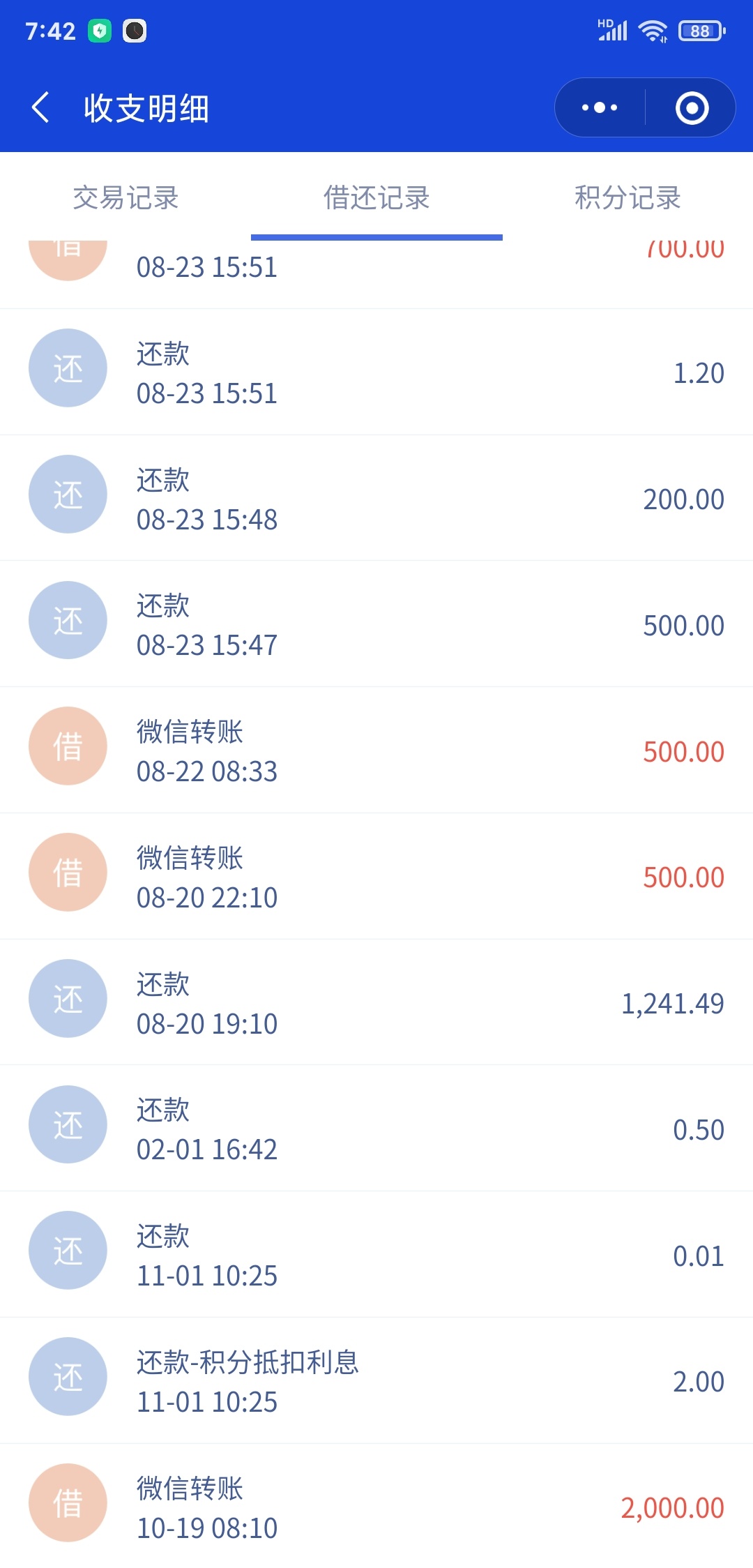Close the mini program with circle icon
This screenshot has height=1568, width=753.
click(692, 107)
